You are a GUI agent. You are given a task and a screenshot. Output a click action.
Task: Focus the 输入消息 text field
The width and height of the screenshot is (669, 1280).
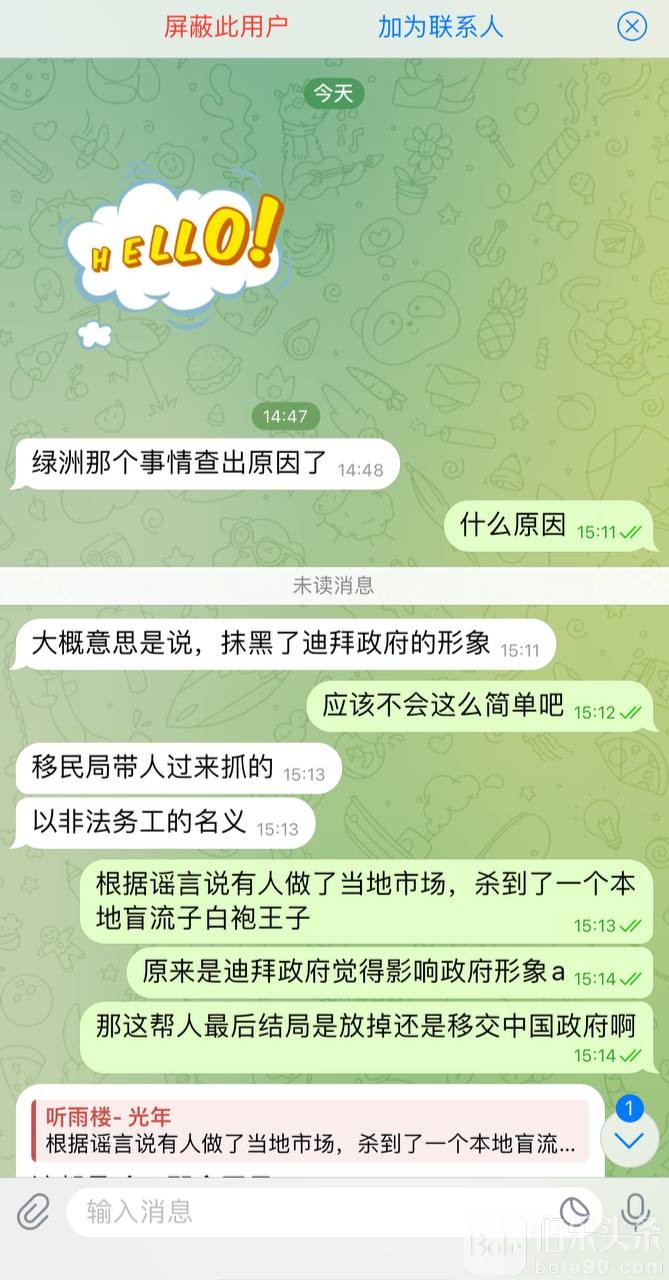point(310,1212)
